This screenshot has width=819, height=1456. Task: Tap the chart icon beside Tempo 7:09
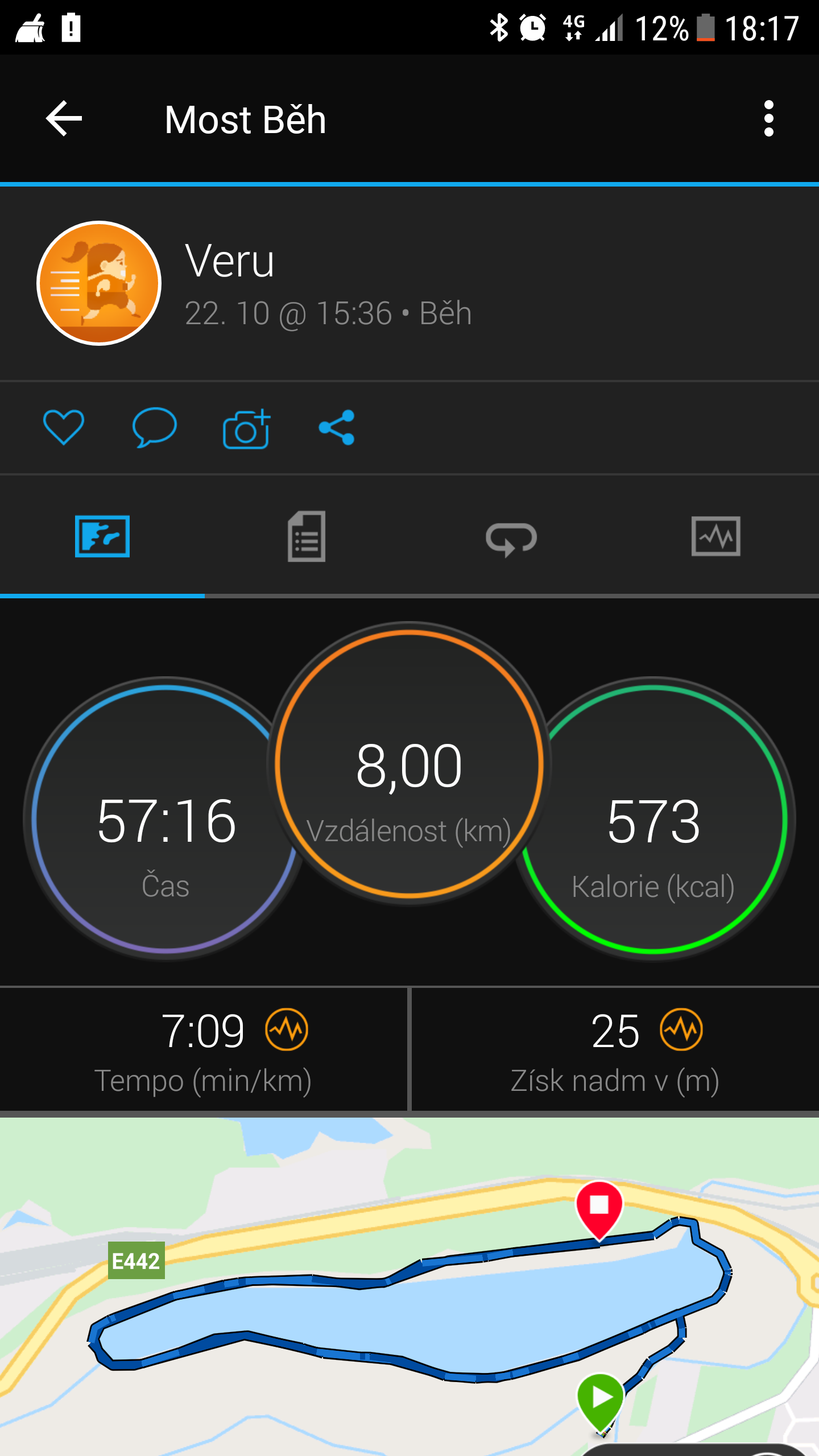[x=287, y=1029]
